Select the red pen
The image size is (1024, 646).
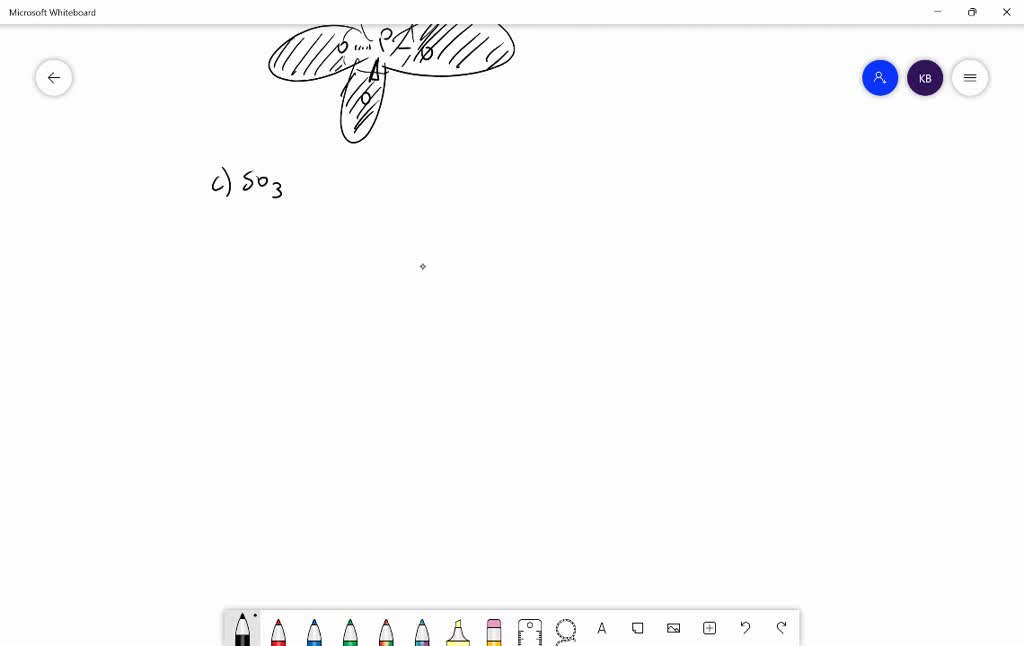(x=278, y=631)
